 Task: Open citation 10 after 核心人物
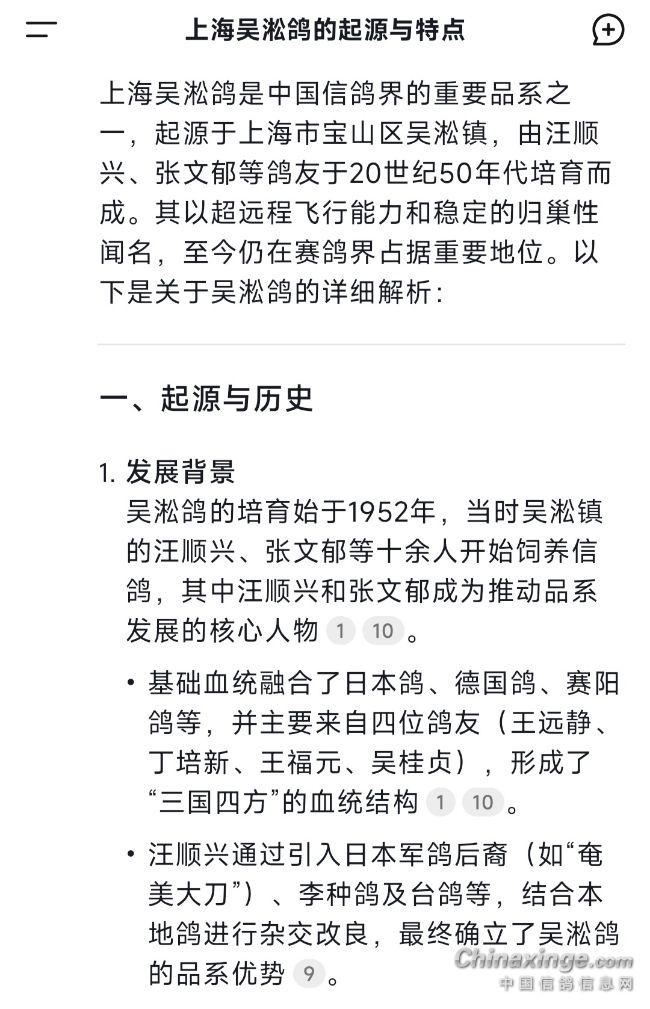pyautogui.click(x=382, y=631)
